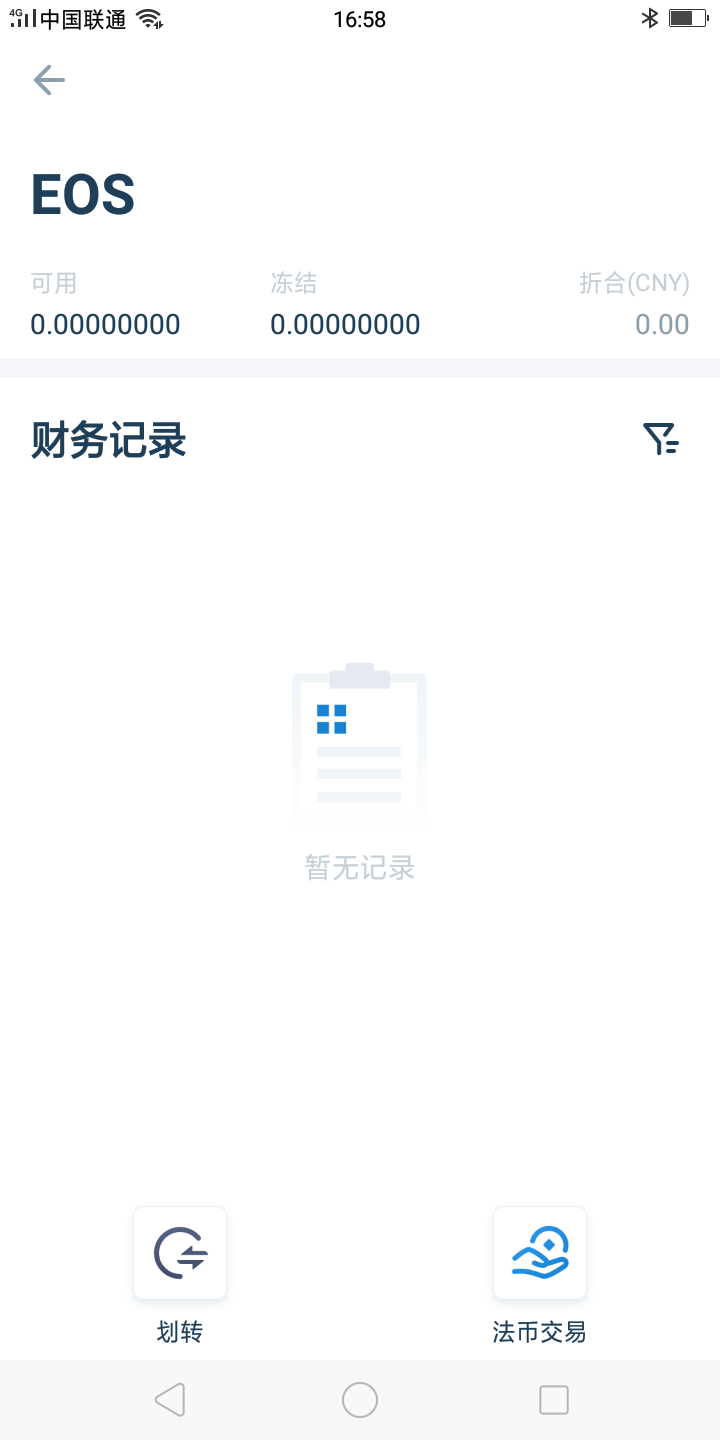
Task: Open 法币交易 fiat trading
Action: [x=540, y=1254]
